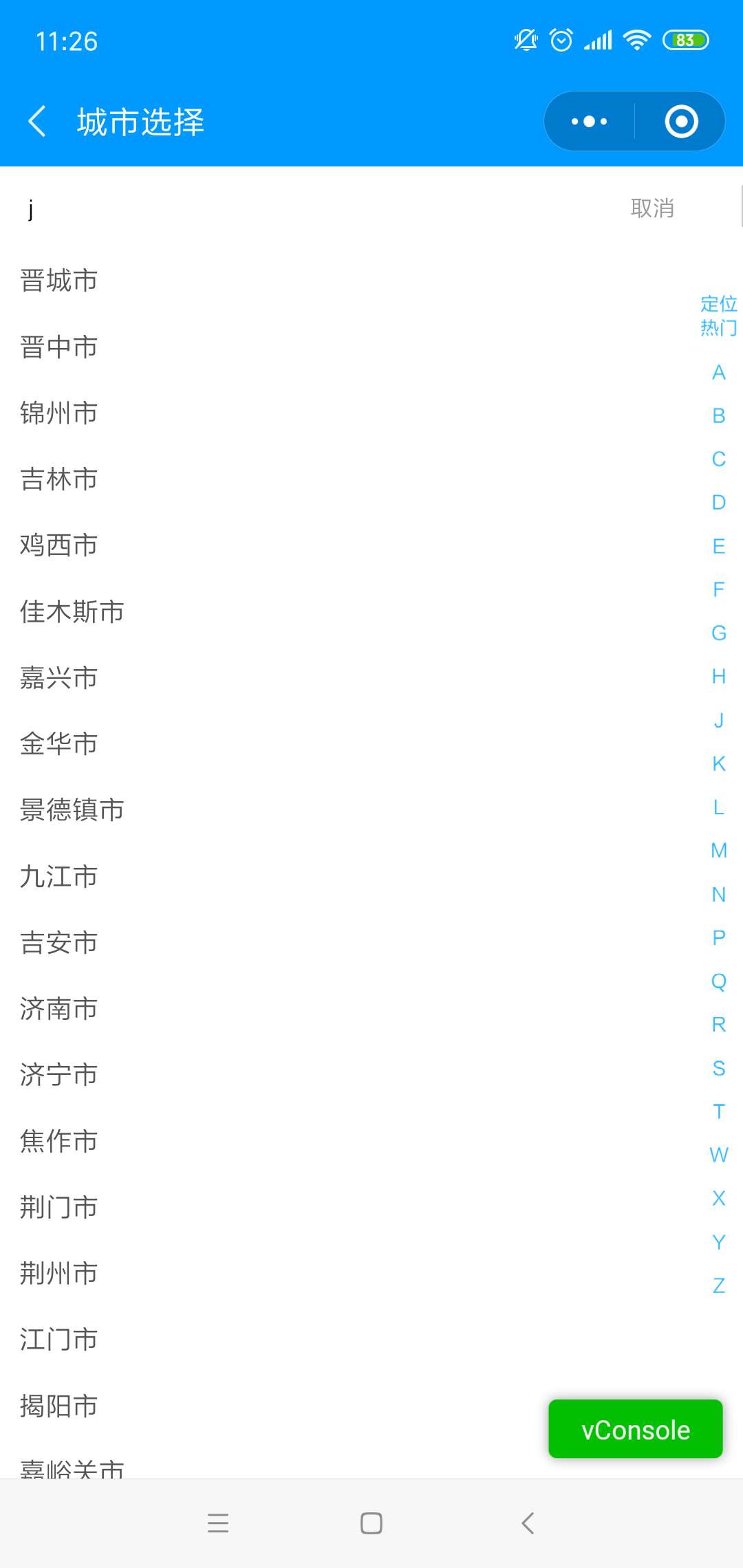The image size is (743, 1568).
Task: Jump to 热门 cities in the index
Action: click(719, 327)
